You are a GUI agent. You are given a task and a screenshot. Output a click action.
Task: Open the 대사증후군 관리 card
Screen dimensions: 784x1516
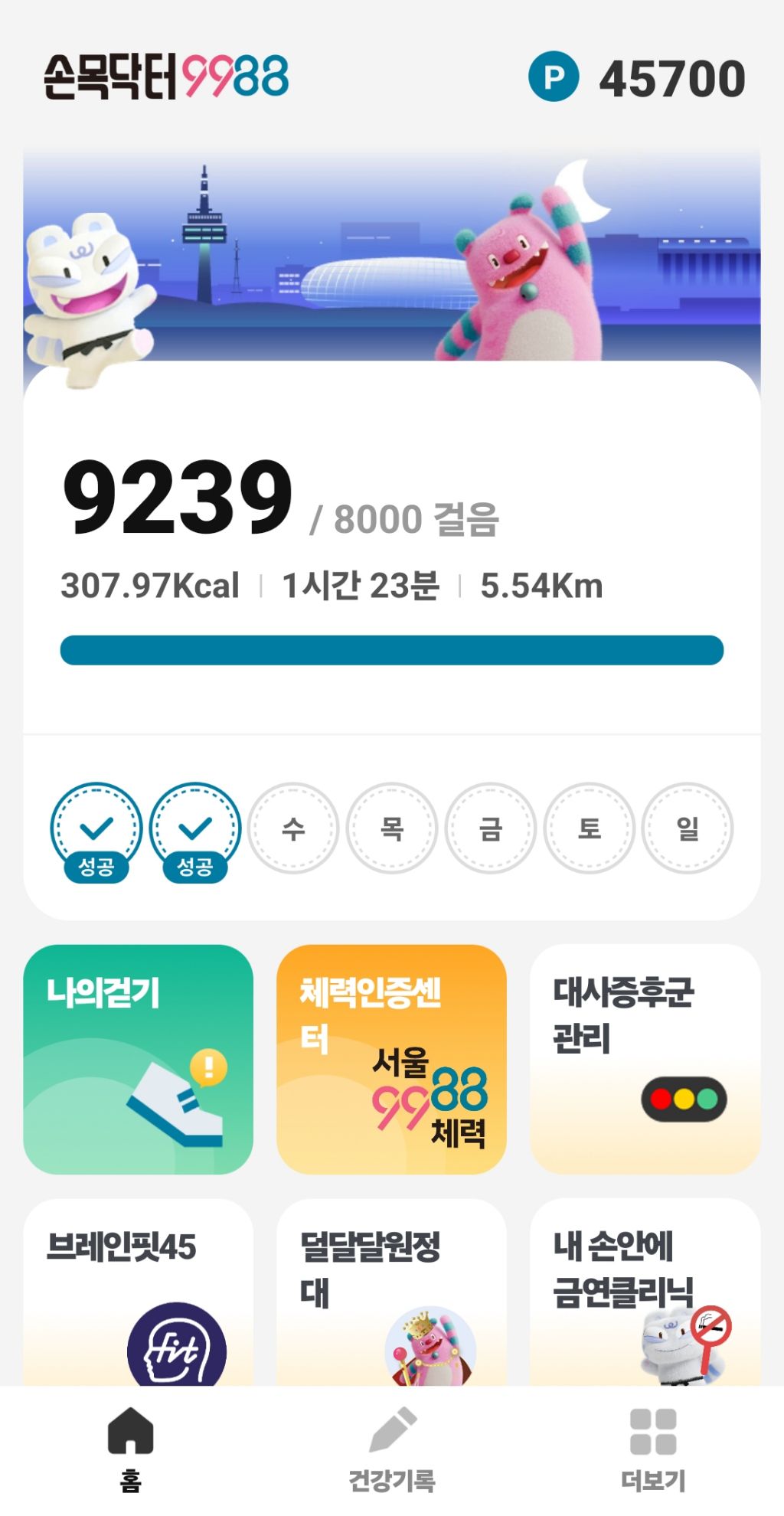[x=645, y=1059]
